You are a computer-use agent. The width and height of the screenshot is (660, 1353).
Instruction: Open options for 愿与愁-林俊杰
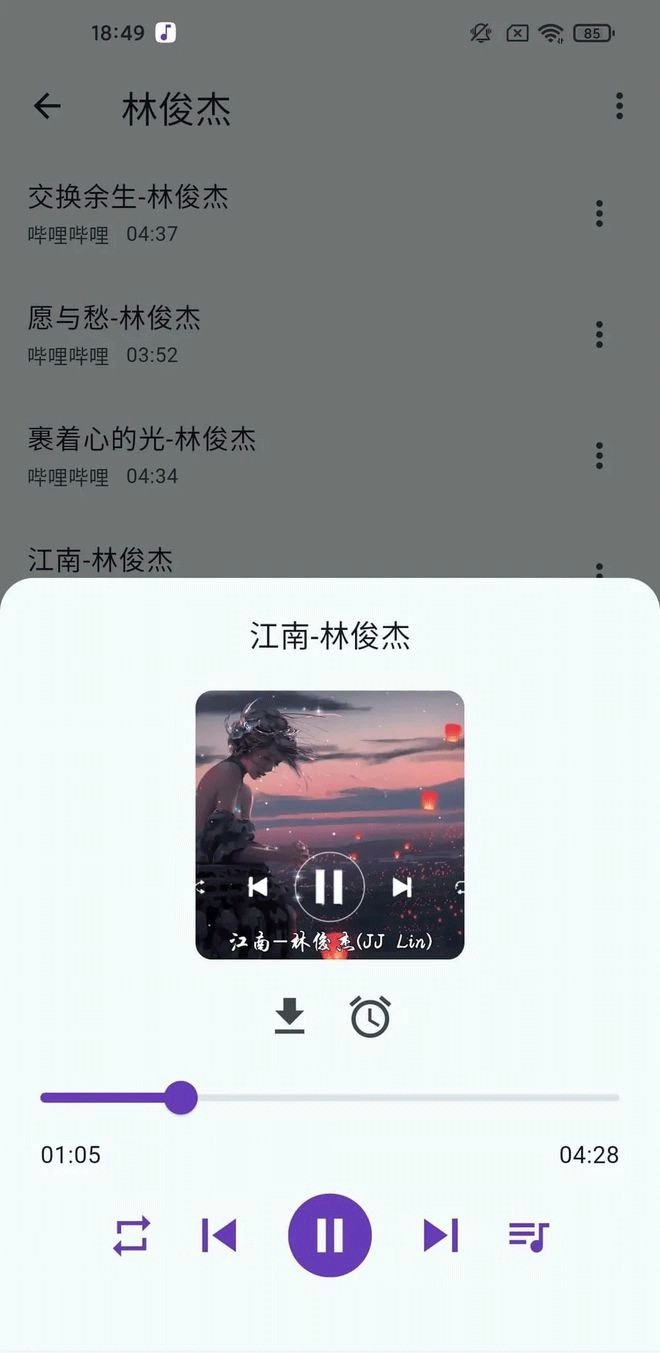click(x=599, y=334)
